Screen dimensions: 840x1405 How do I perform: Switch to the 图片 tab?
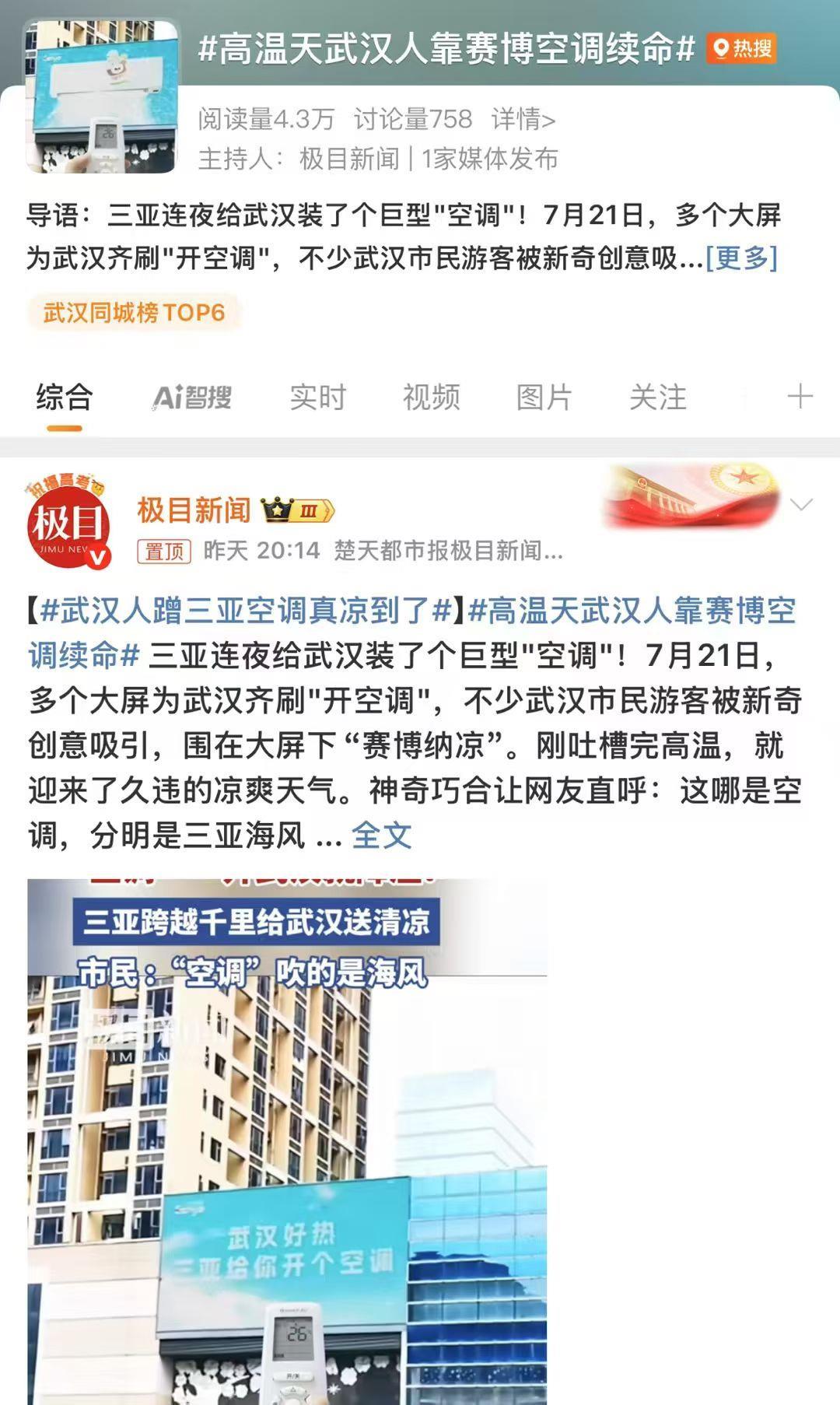tap(544, 398)
